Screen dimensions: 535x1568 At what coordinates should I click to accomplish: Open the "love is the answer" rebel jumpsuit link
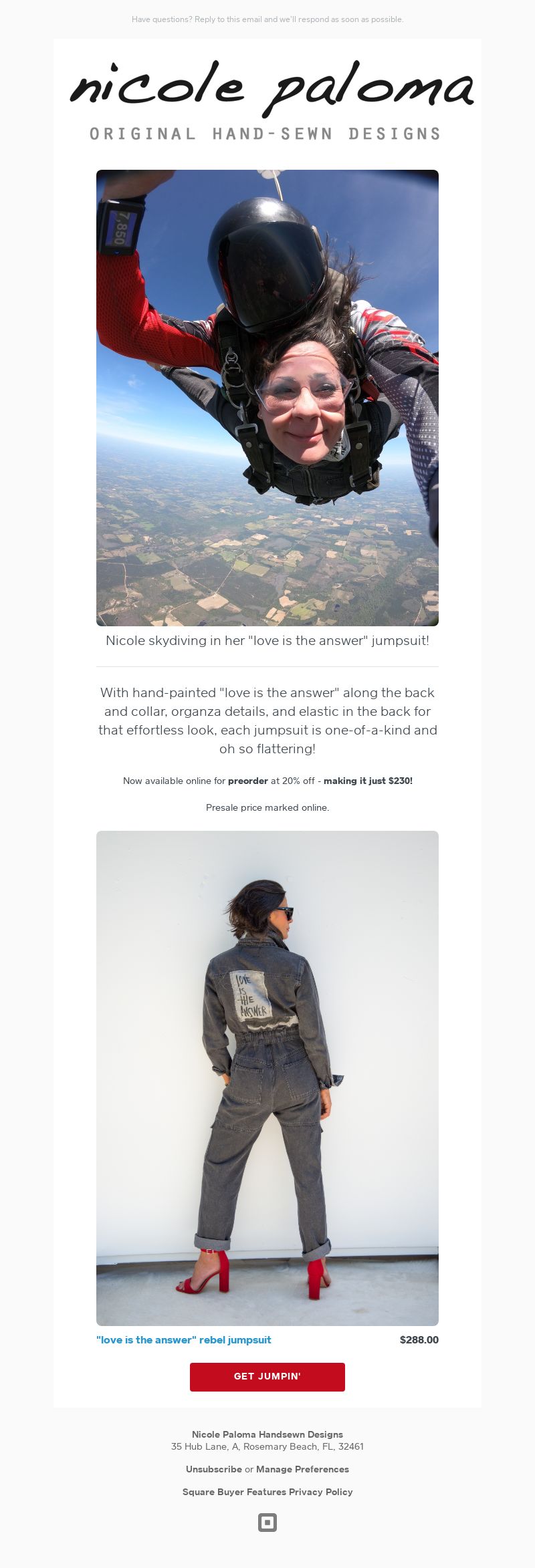[184, 1339]
